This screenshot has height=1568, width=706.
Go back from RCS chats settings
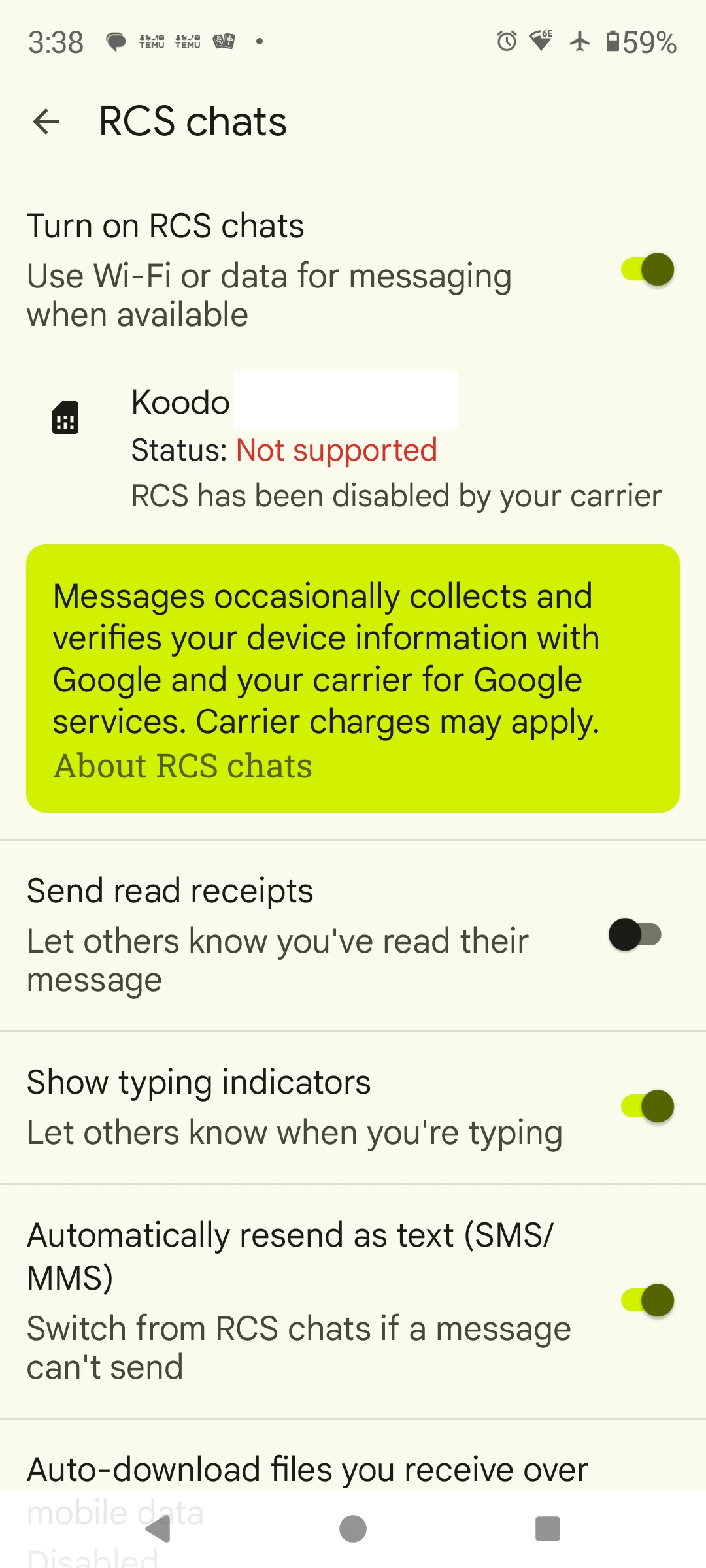point(46,122)
